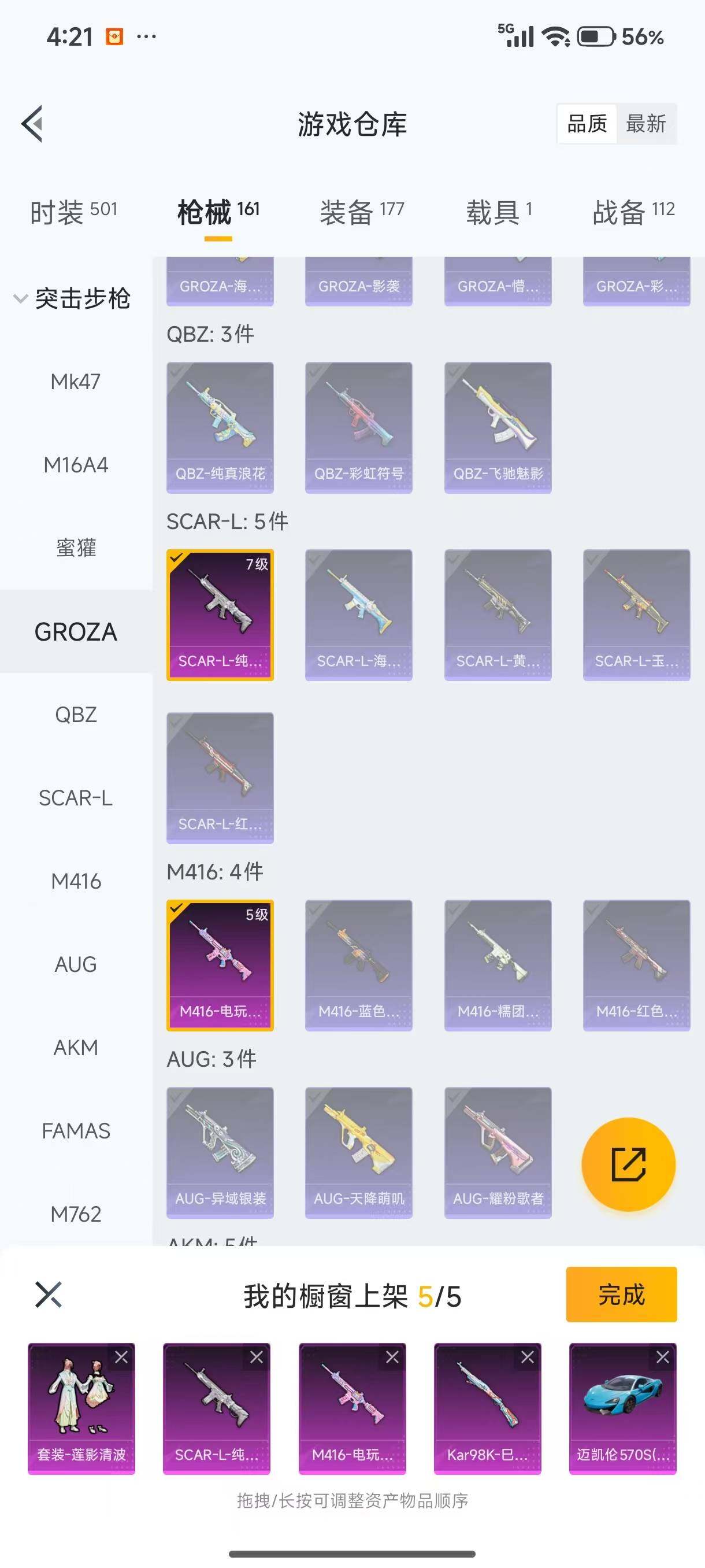Open the 装备 tab
This screenshot has width=705, height=1568.
tap(361, 212)
